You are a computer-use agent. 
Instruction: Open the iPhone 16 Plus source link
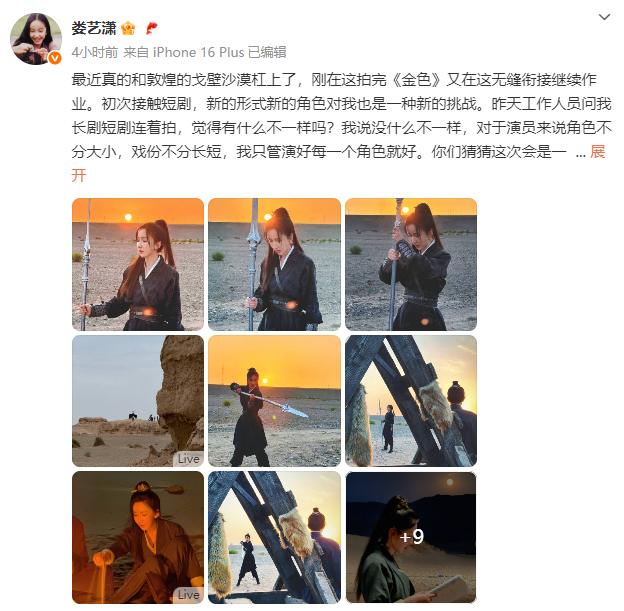tap(197, 51)
